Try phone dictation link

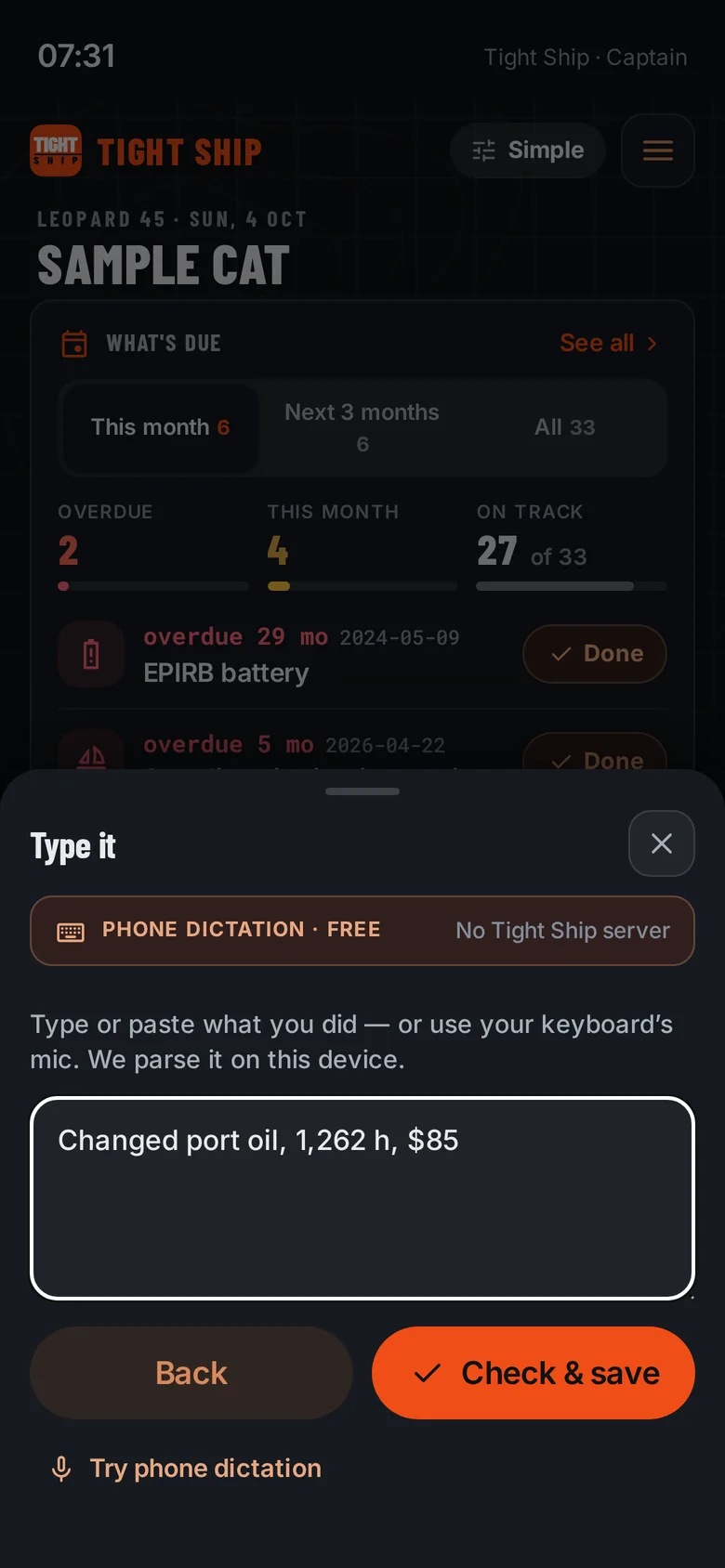tap(186, 1469)
